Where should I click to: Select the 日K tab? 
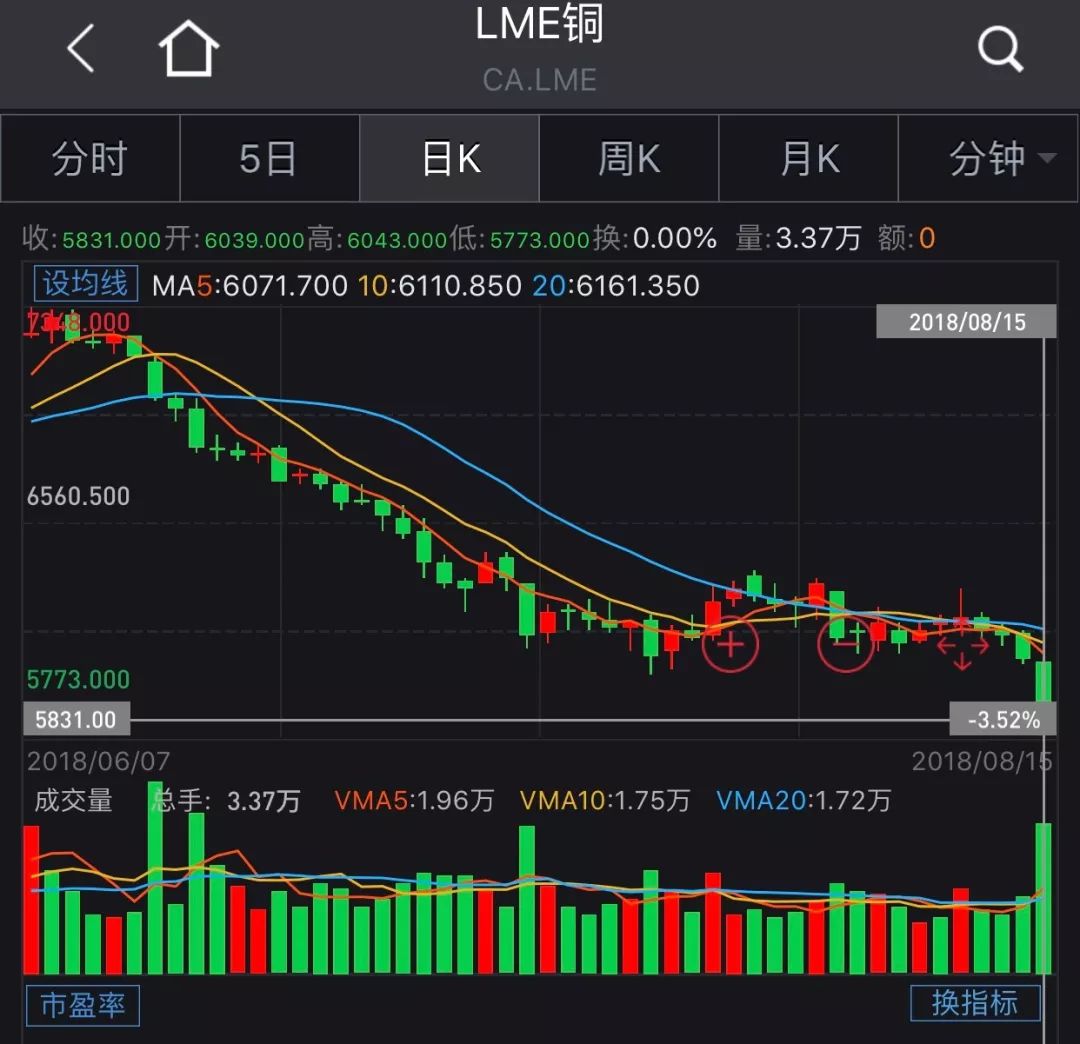(450, 158)
